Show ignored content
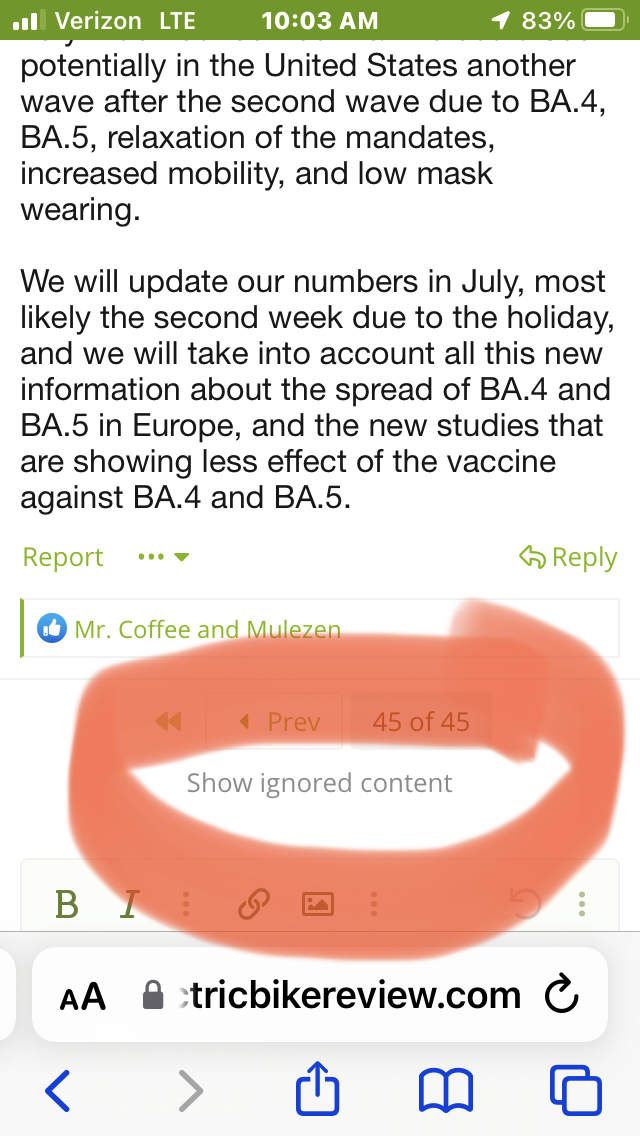Screen dimensions: 640x1136 click(x=319, y=783)
